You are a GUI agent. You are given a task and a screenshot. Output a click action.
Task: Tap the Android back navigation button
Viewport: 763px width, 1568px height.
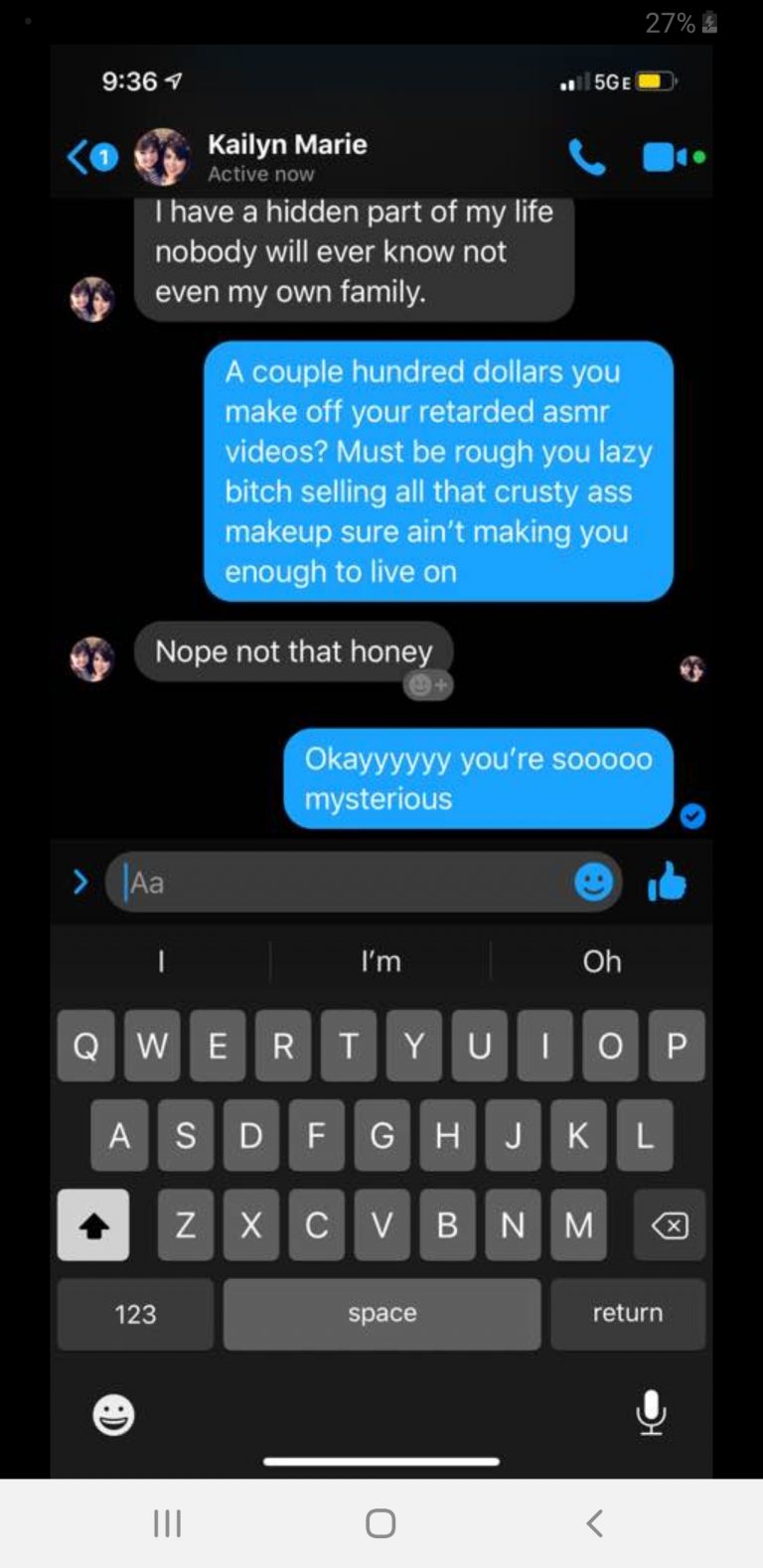pyautogui.click(x=594, y=1523)
